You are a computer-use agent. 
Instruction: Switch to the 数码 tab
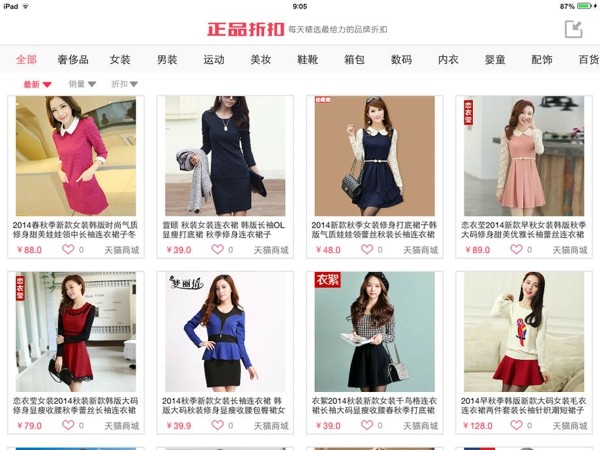[401, 60]
